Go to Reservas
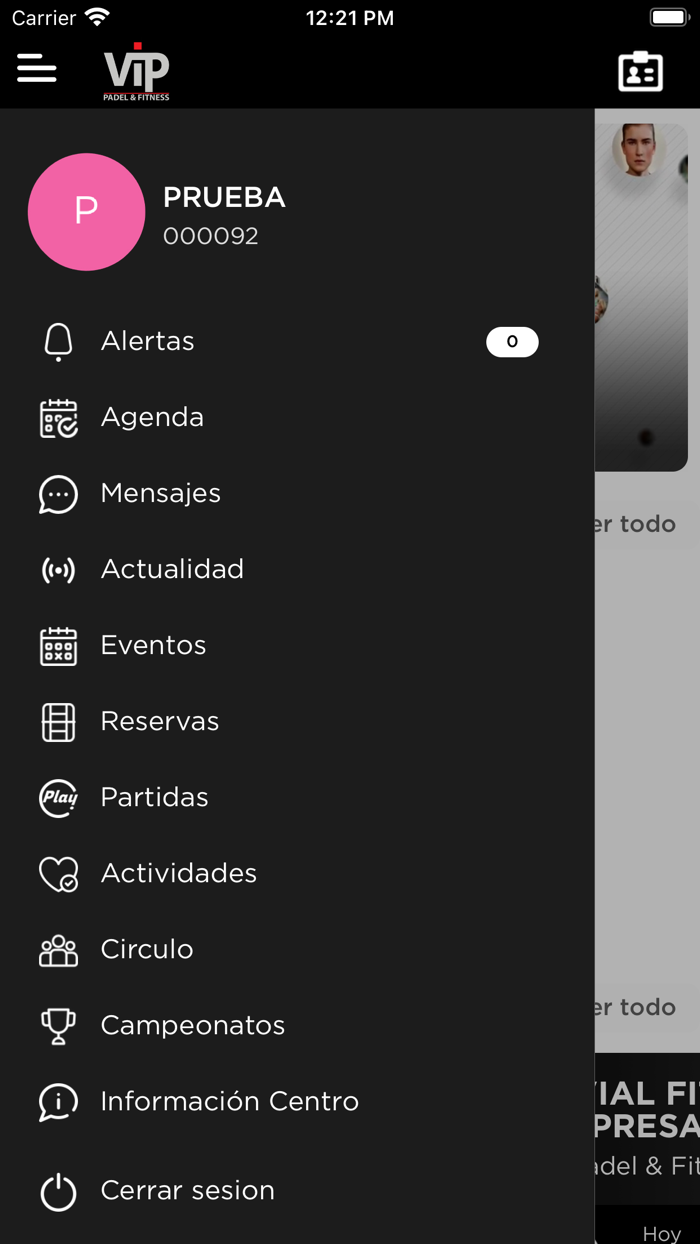The width and height of the screenshot is (700, 1244). (x=159, y=721)
